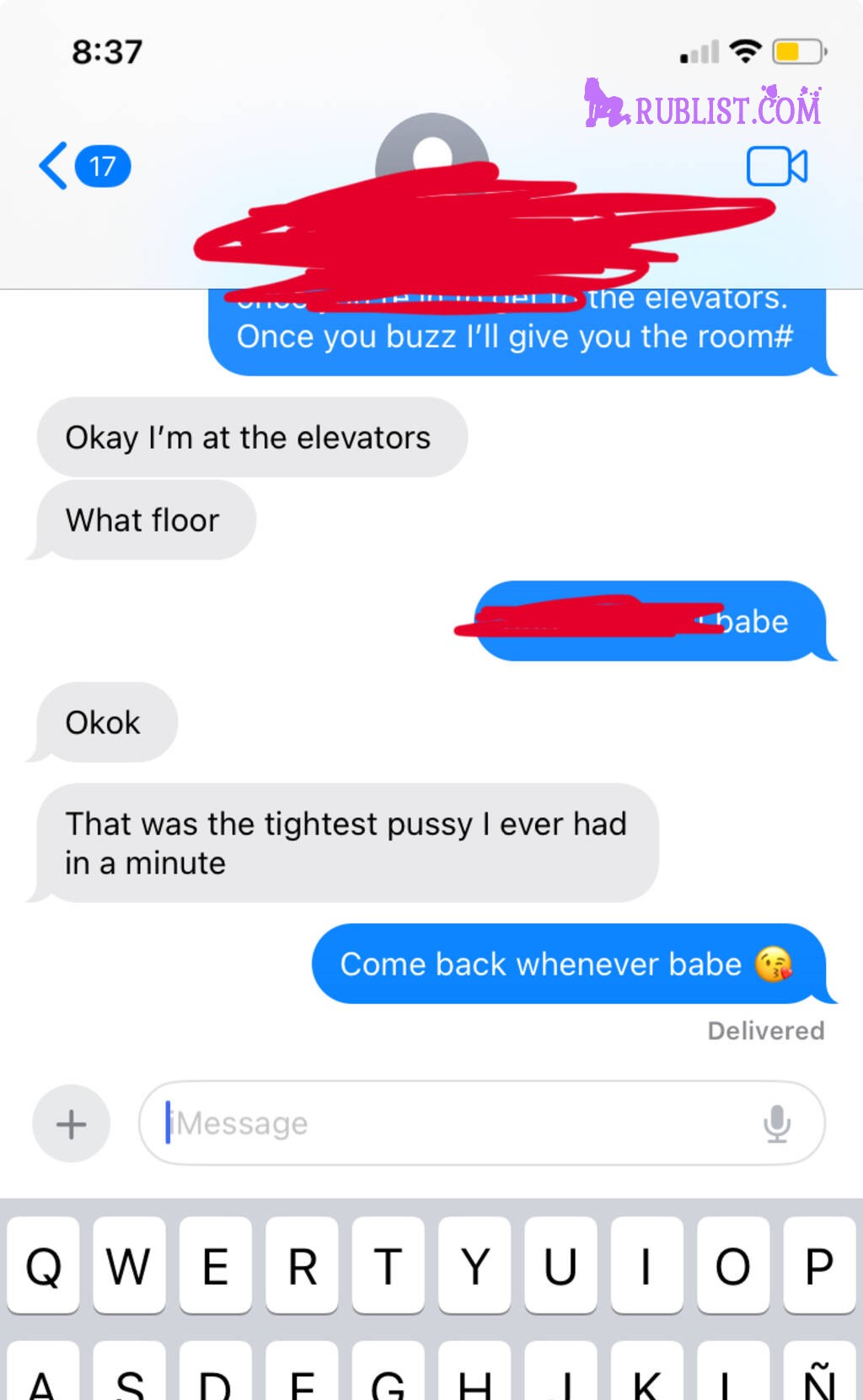Start a FaceTime video call
The image size is (863, 1400).
click(776, 166)
